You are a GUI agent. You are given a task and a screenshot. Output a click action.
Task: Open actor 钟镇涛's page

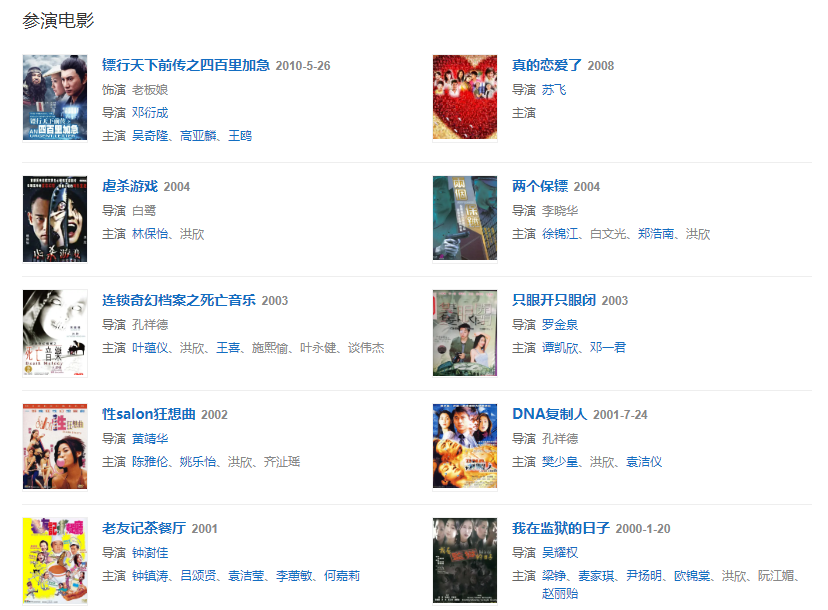click(x=151, y=576)
